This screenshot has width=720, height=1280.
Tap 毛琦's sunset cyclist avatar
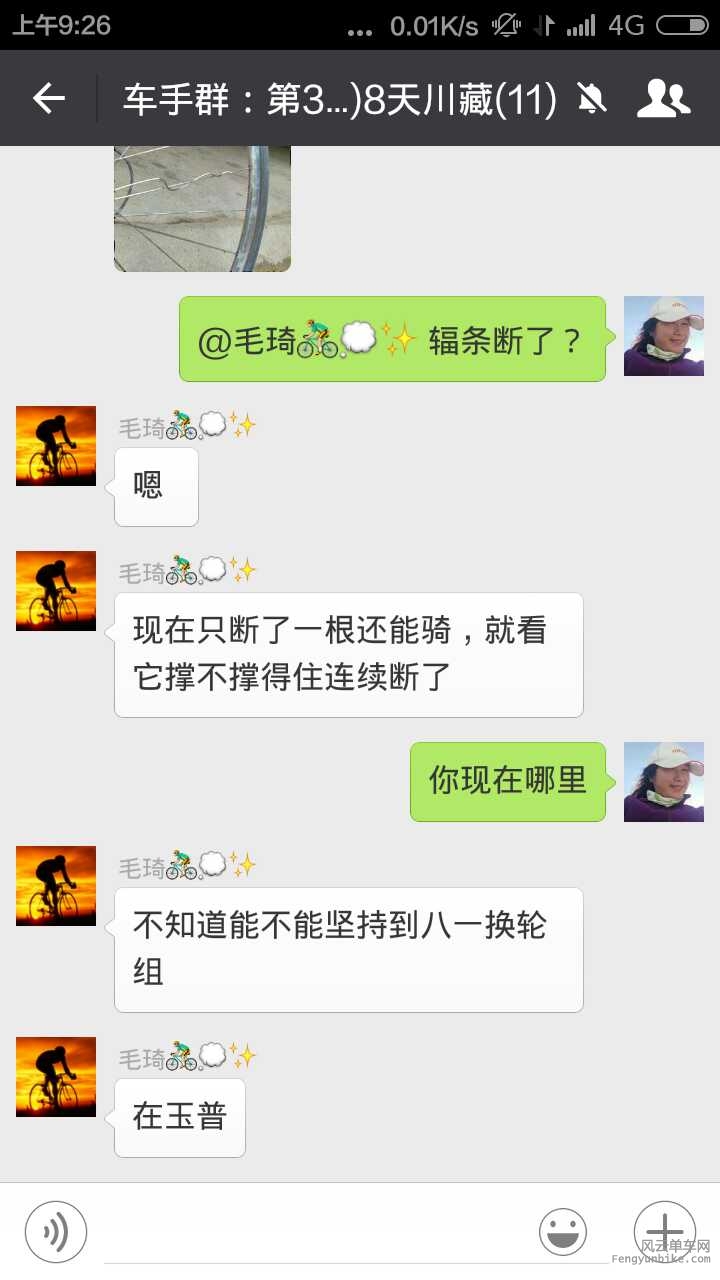[55, 446]
